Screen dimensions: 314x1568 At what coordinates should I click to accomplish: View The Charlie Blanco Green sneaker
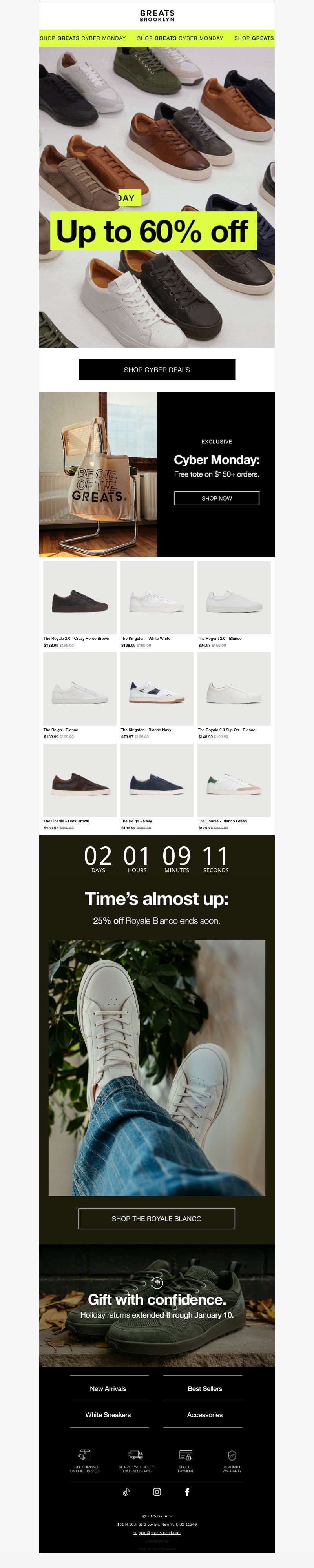[234, 780]
